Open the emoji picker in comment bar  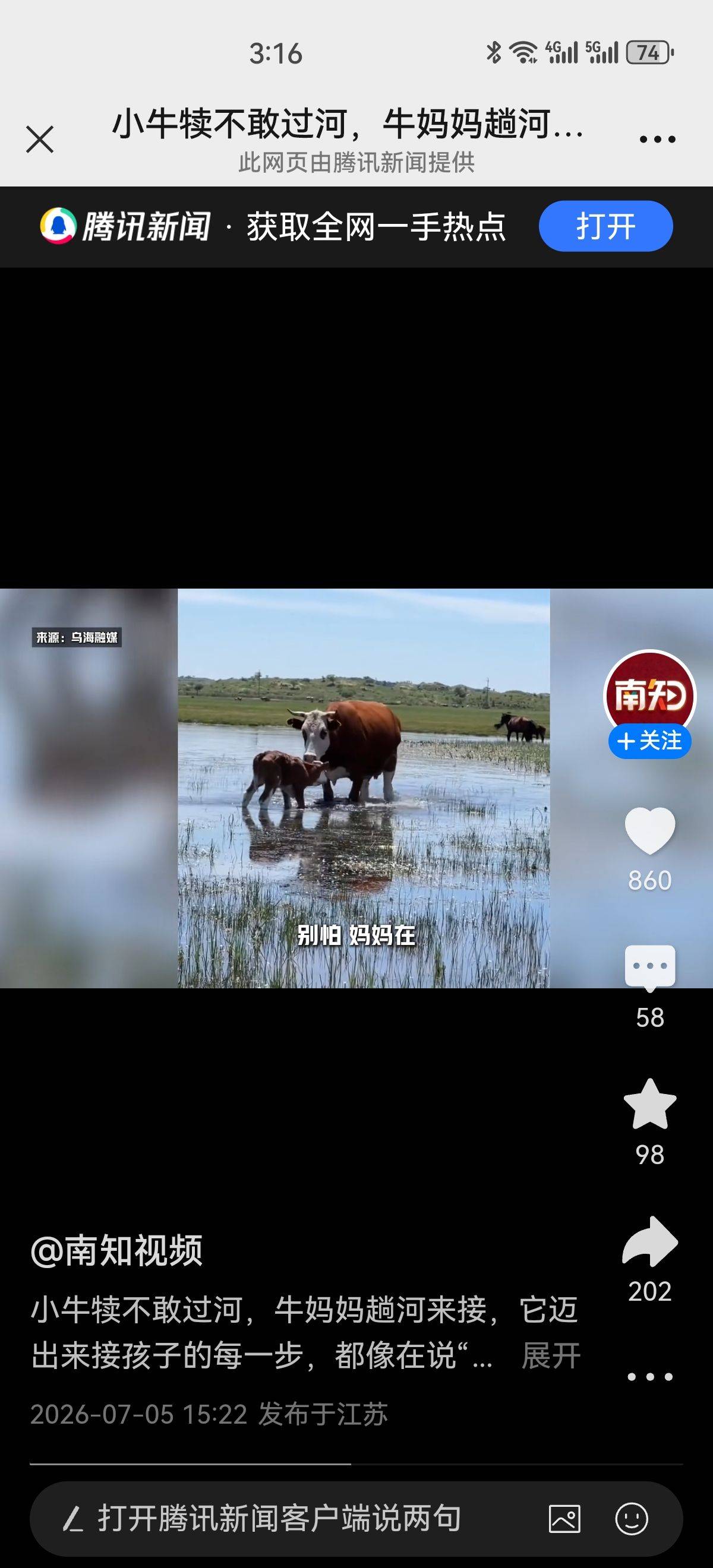[x=632, y=1519]
